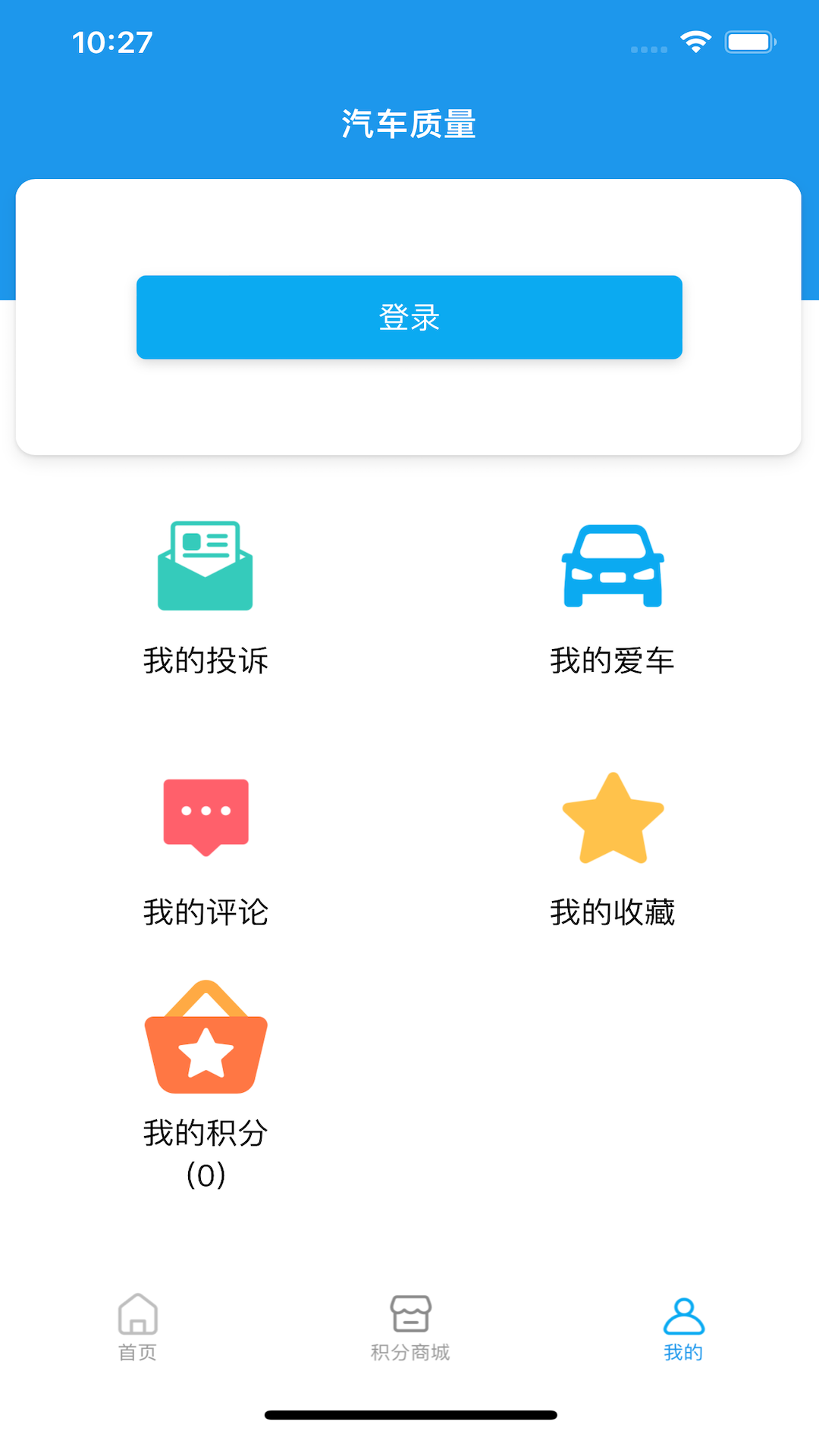Open the 我的积分 basket icon

206,1039
